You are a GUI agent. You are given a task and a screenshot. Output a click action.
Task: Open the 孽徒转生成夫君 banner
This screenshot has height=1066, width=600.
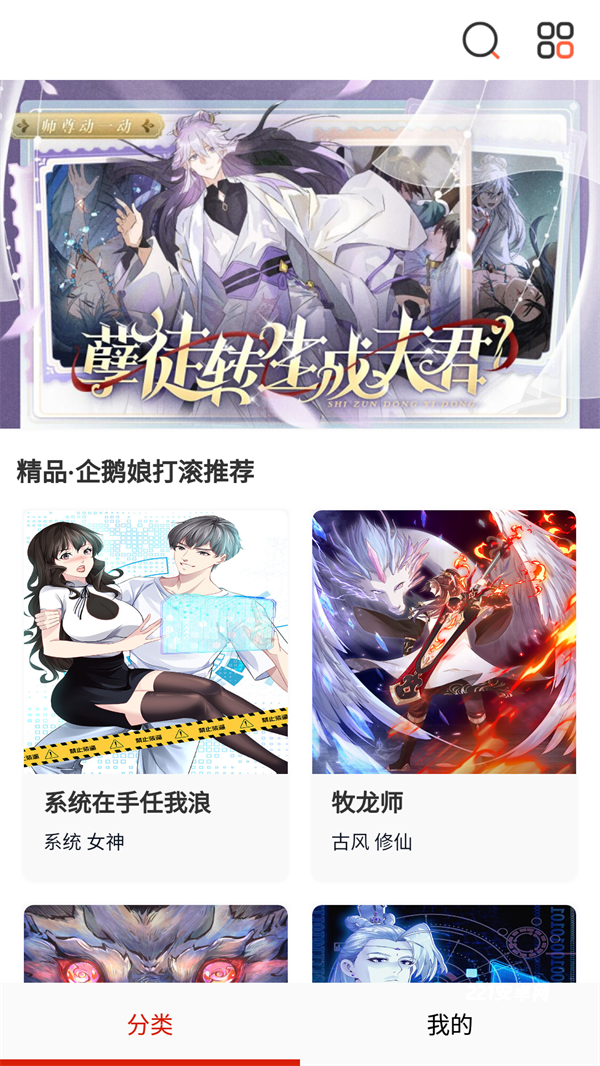click(300, 254)
